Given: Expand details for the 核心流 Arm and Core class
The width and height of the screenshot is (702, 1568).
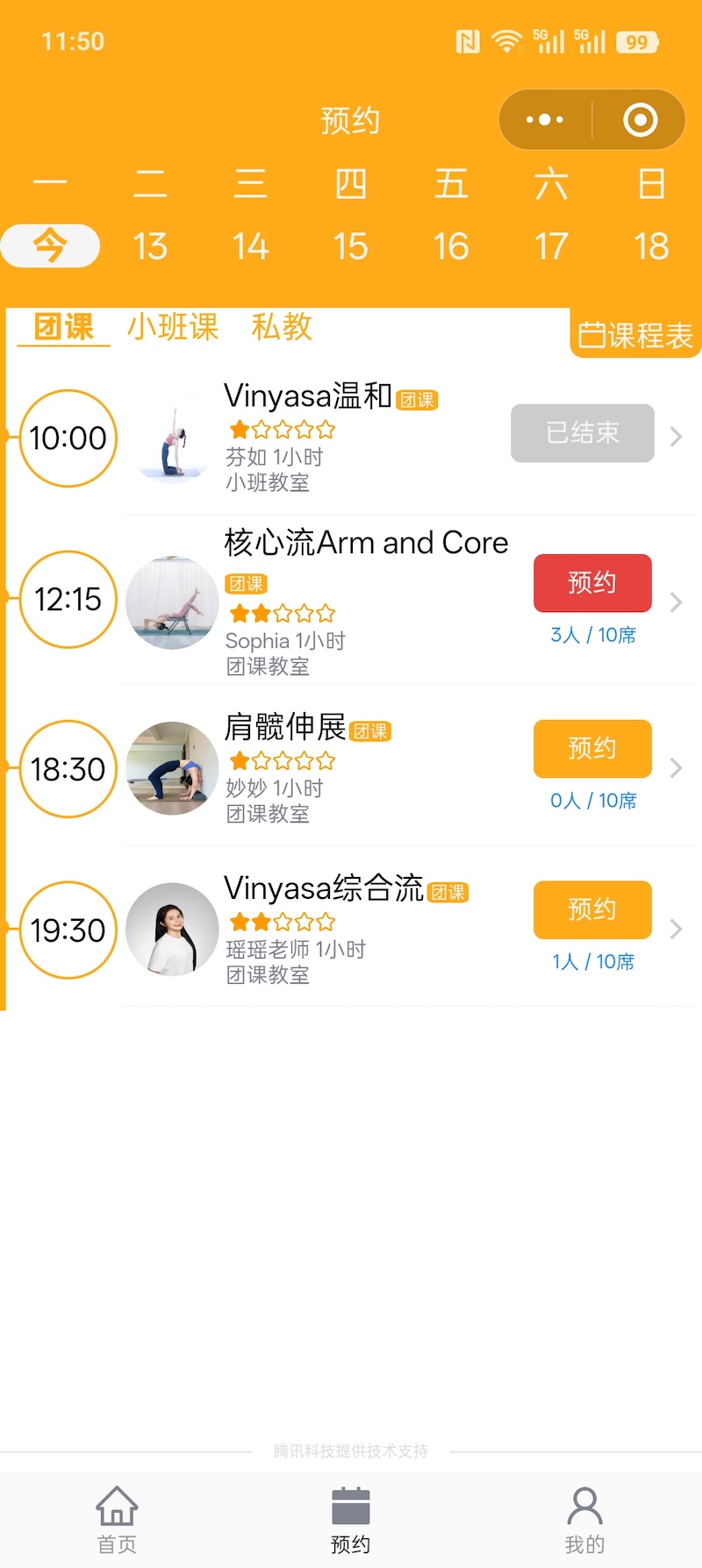Looking at the screenshot, I should [x=676, y=602].
